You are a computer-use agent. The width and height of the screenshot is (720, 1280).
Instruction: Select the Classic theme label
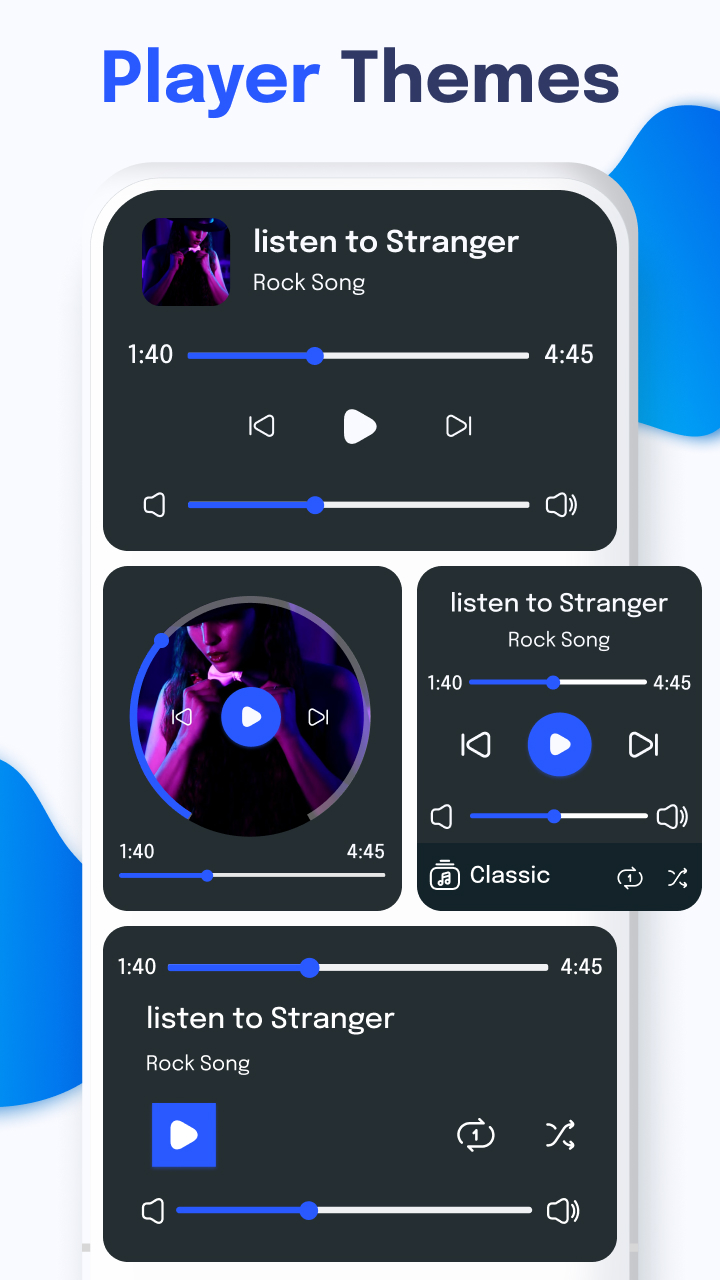coord(510,875)
